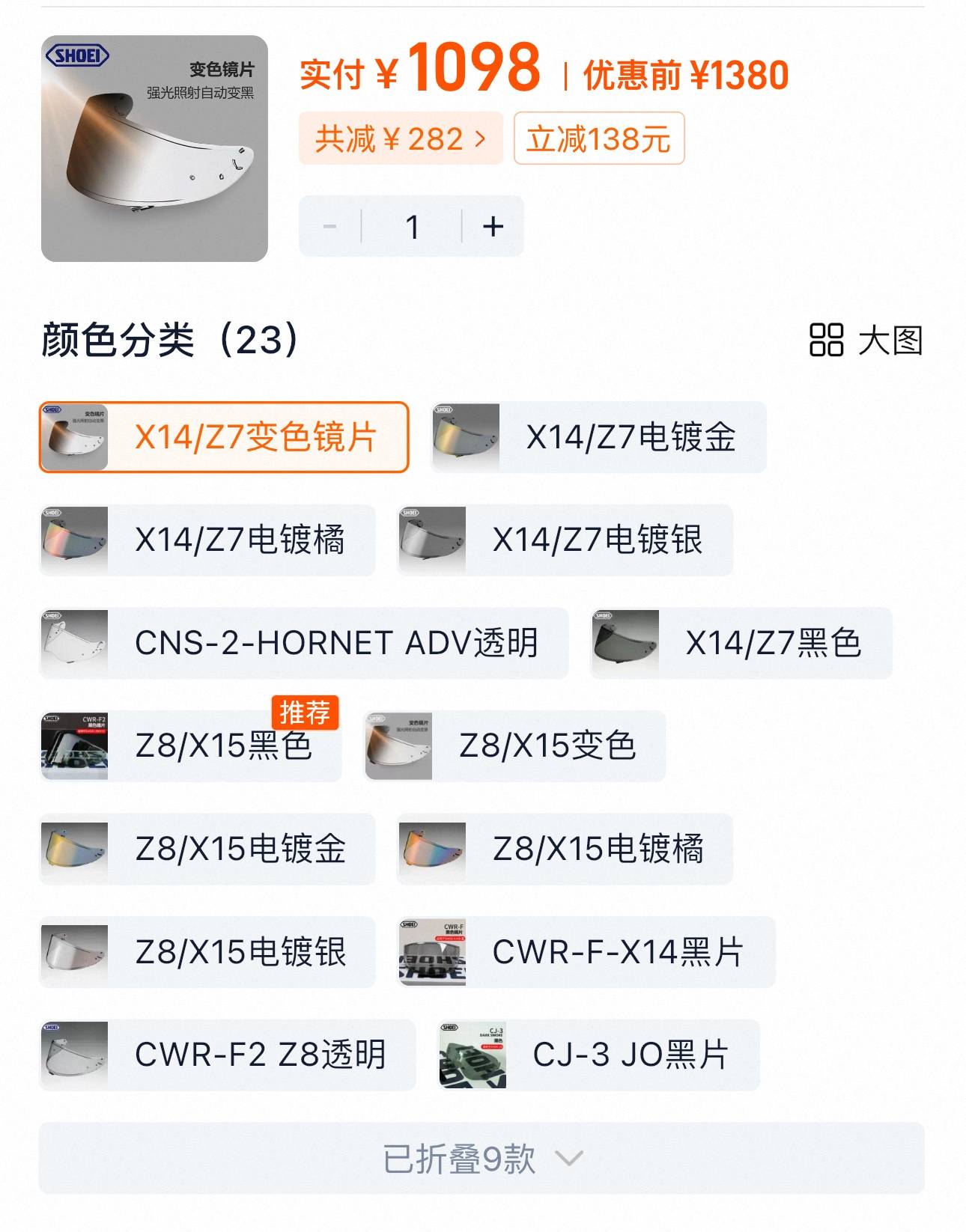Open the SHOEI visor product image
The height and width of the screenshot is (1232, 966).
154,148
